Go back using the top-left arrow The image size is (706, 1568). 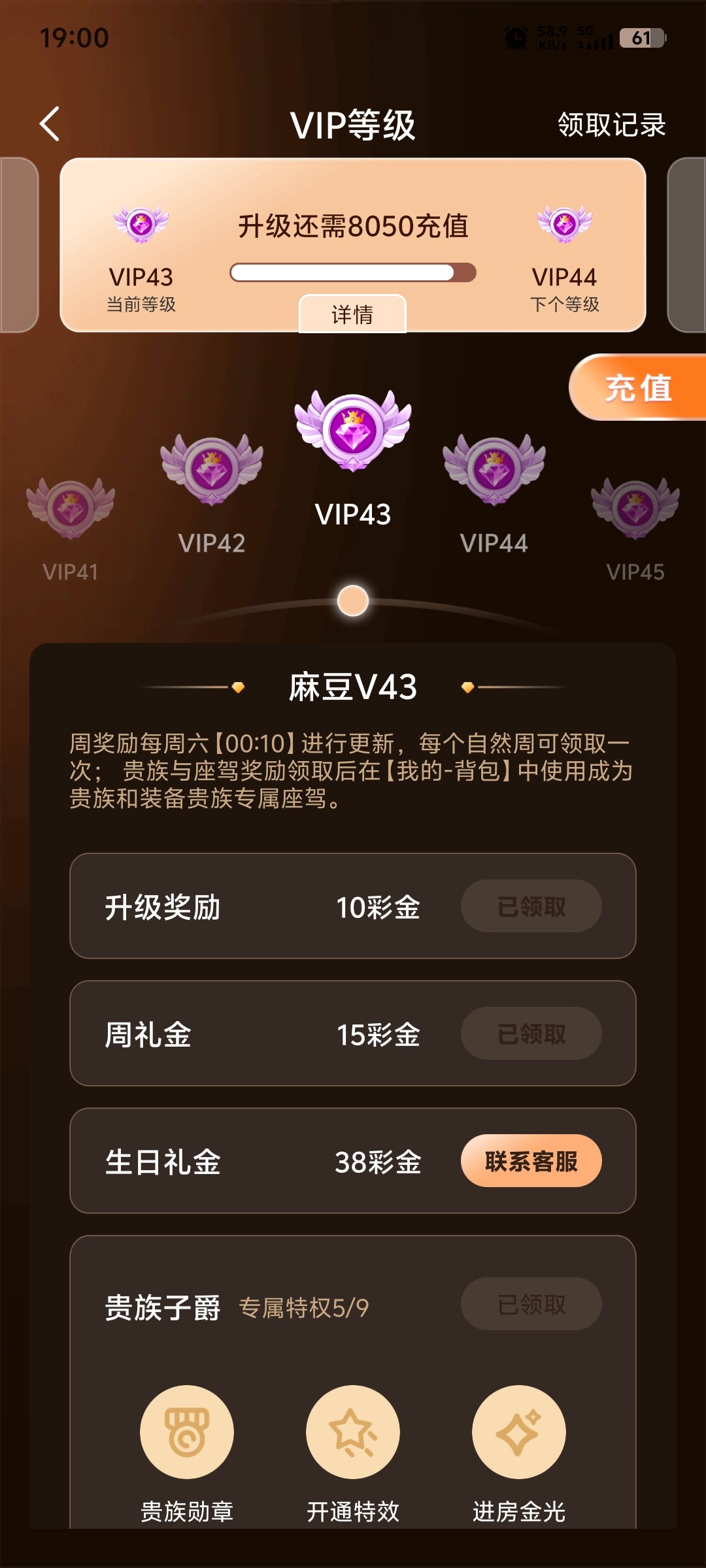pyautogui.click(x=50, y=124)
